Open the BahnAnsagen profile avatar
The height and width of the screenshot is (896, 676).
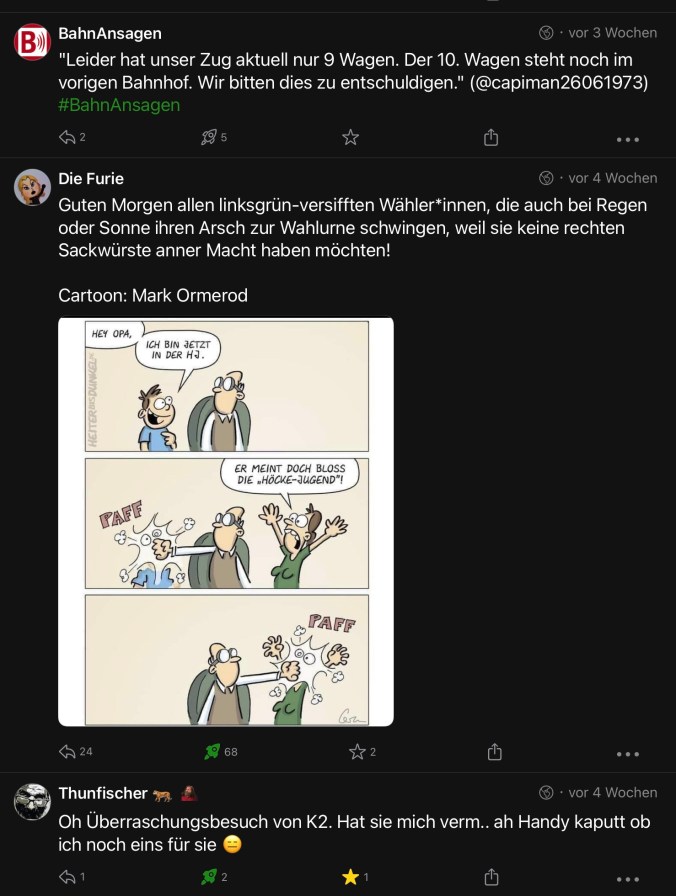click(x=32, y=41)
